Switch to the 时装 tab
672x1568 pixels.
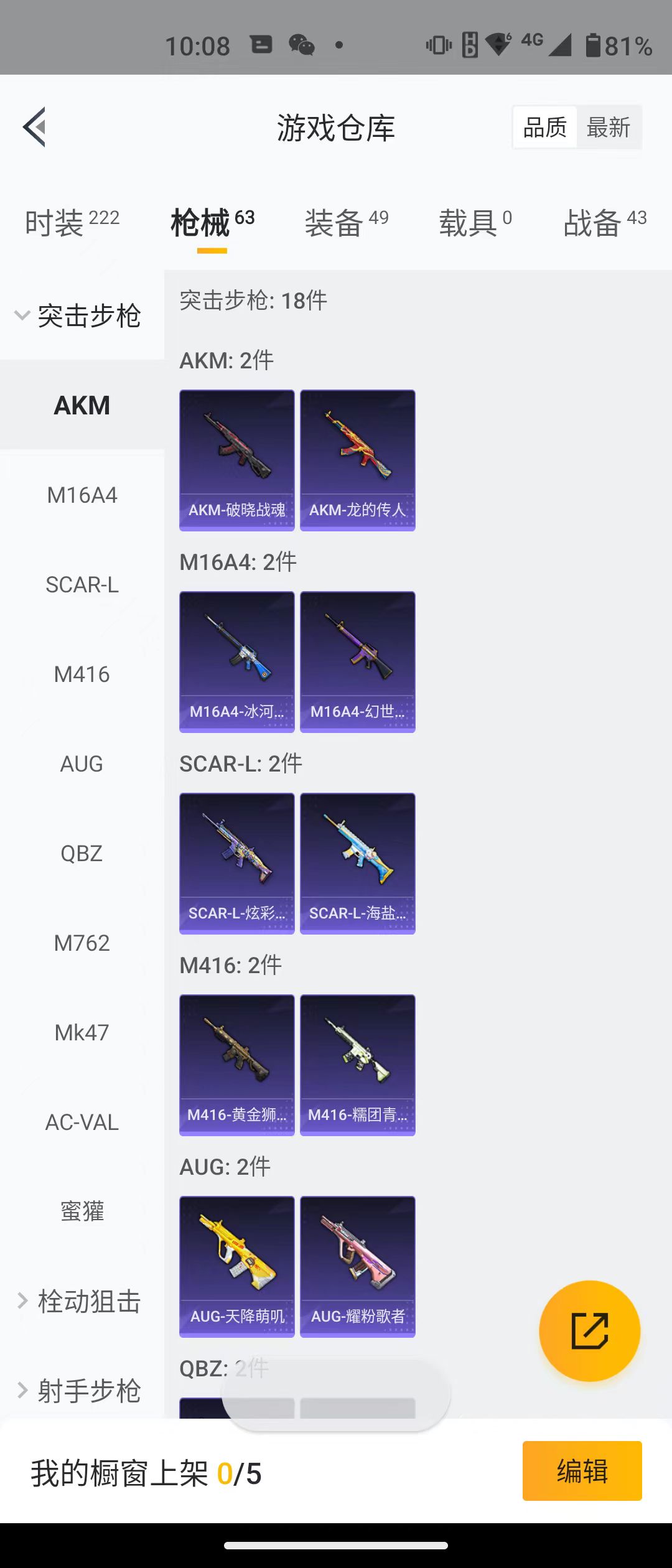pos(72,223)
